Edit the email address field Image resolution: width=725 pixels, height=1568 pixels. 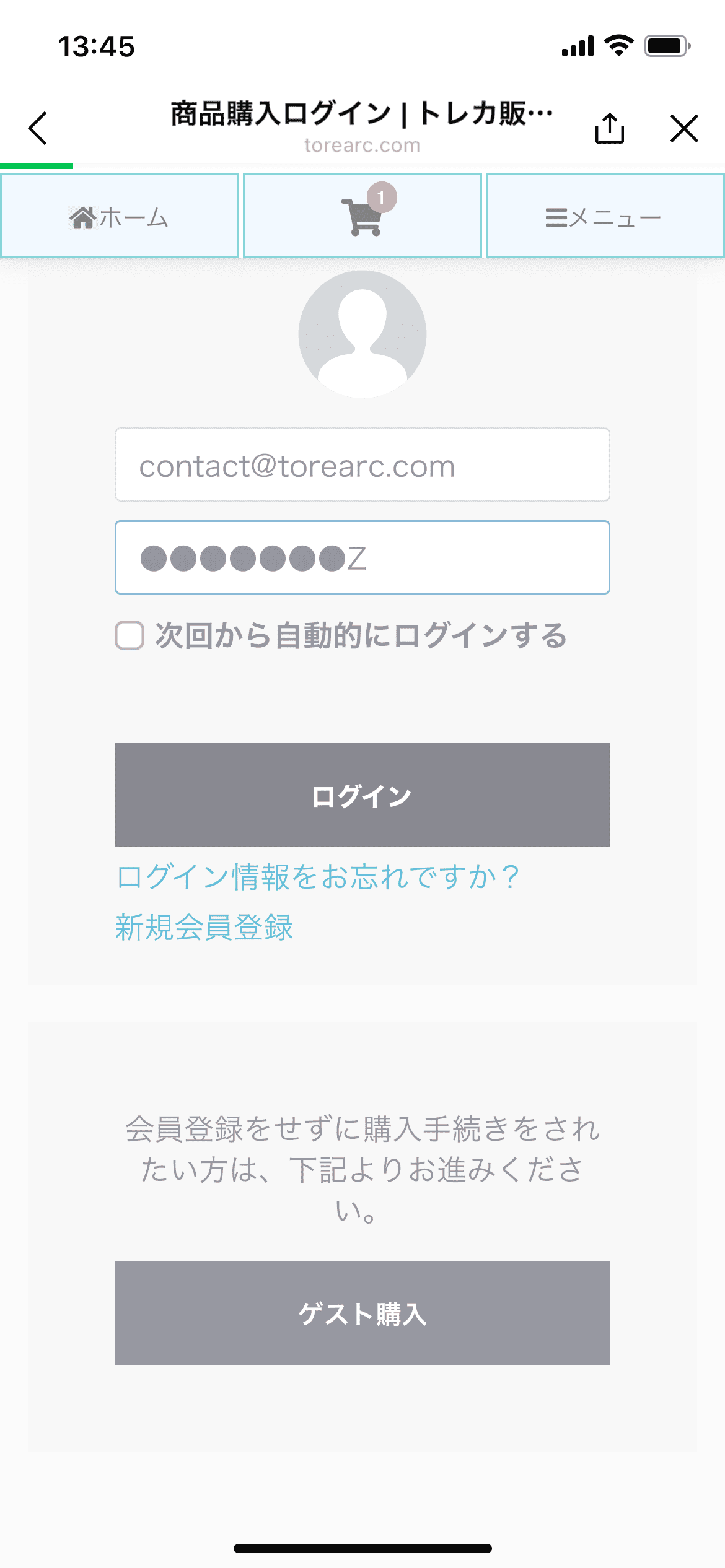click(362, 464)
